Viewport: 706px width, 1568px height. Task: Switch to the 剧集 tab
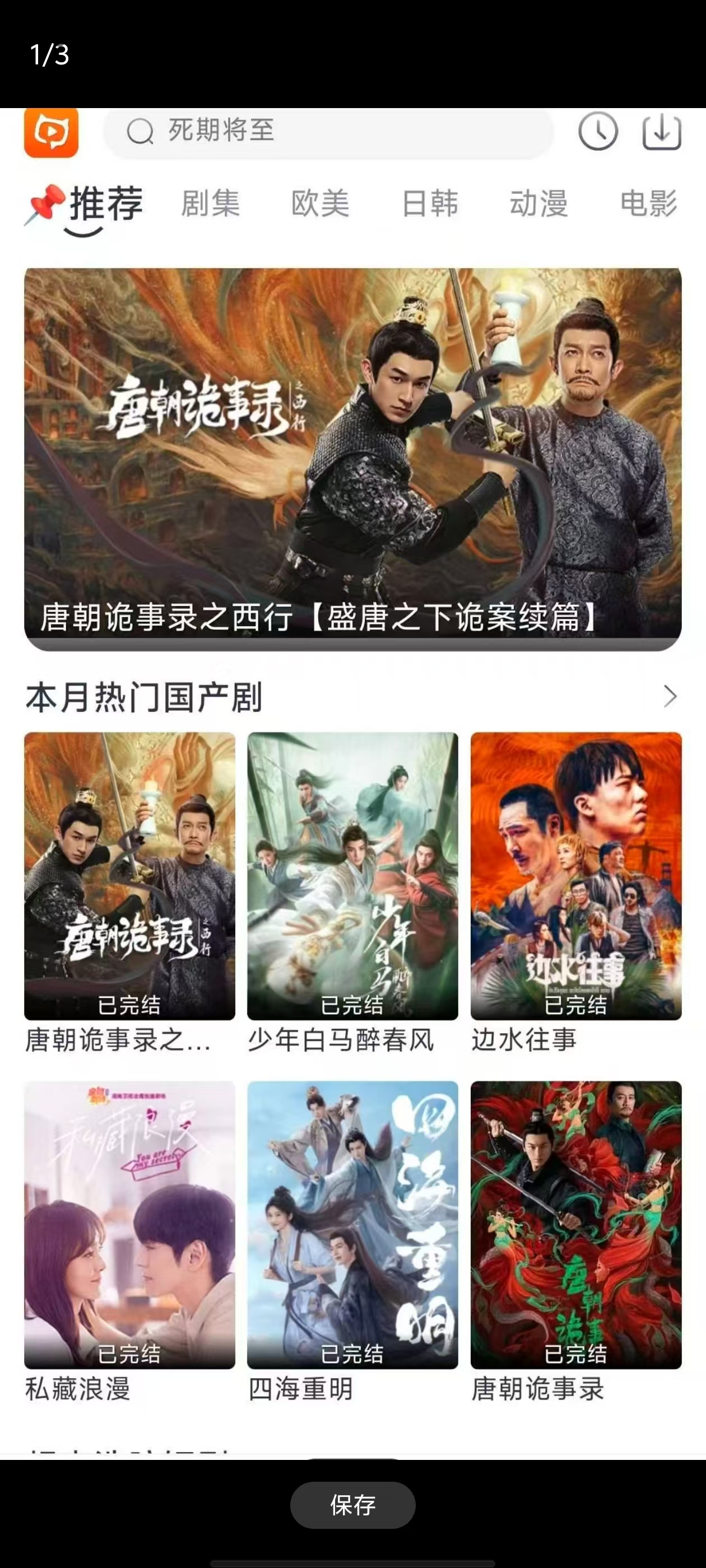click(211, 203)
